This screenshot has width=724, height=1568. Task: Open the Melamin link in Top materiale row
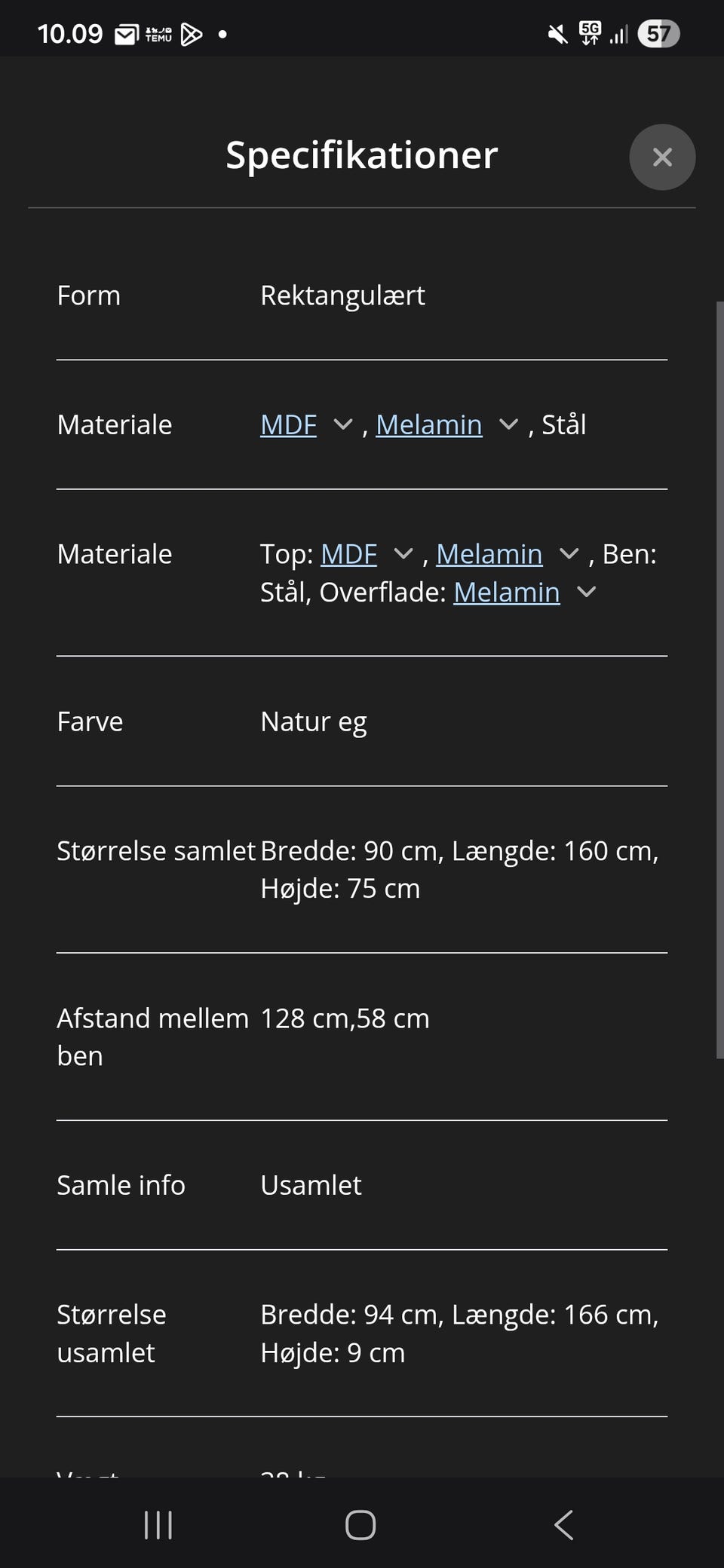[489, 553]
